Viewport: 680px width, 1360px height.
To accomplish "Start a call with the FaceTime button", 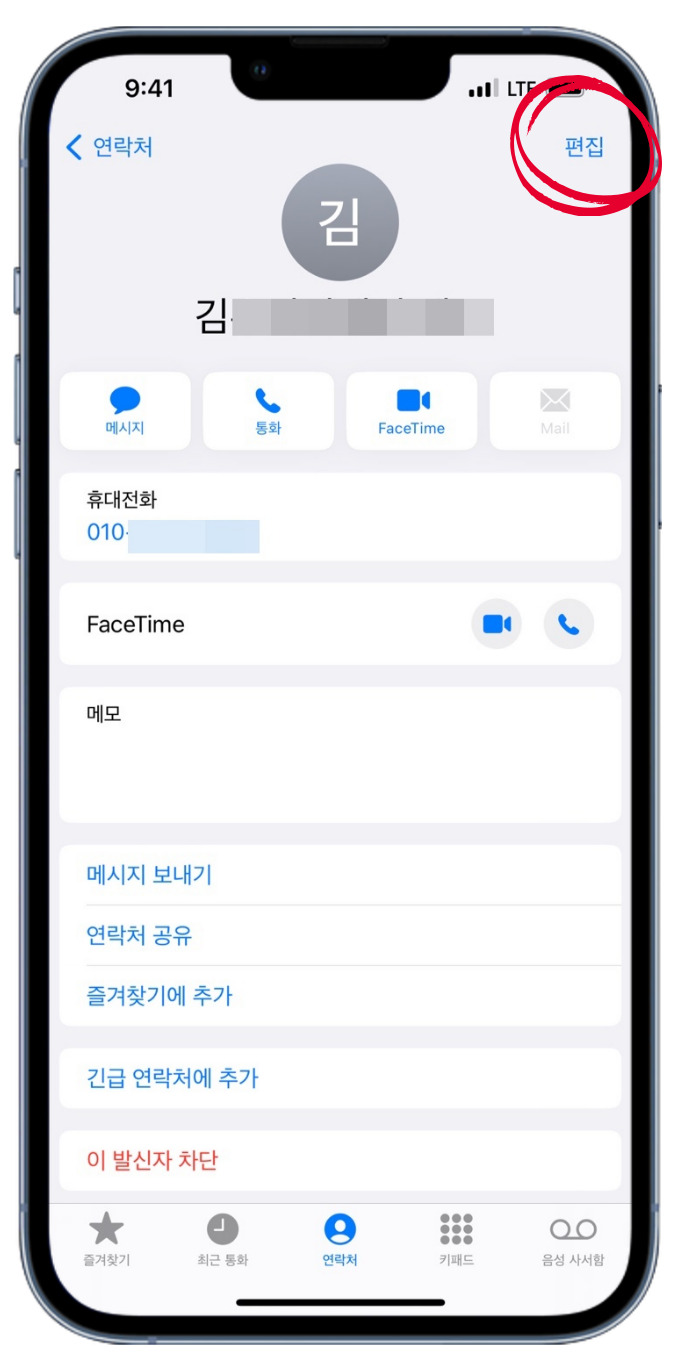I will tap(411, 411).
